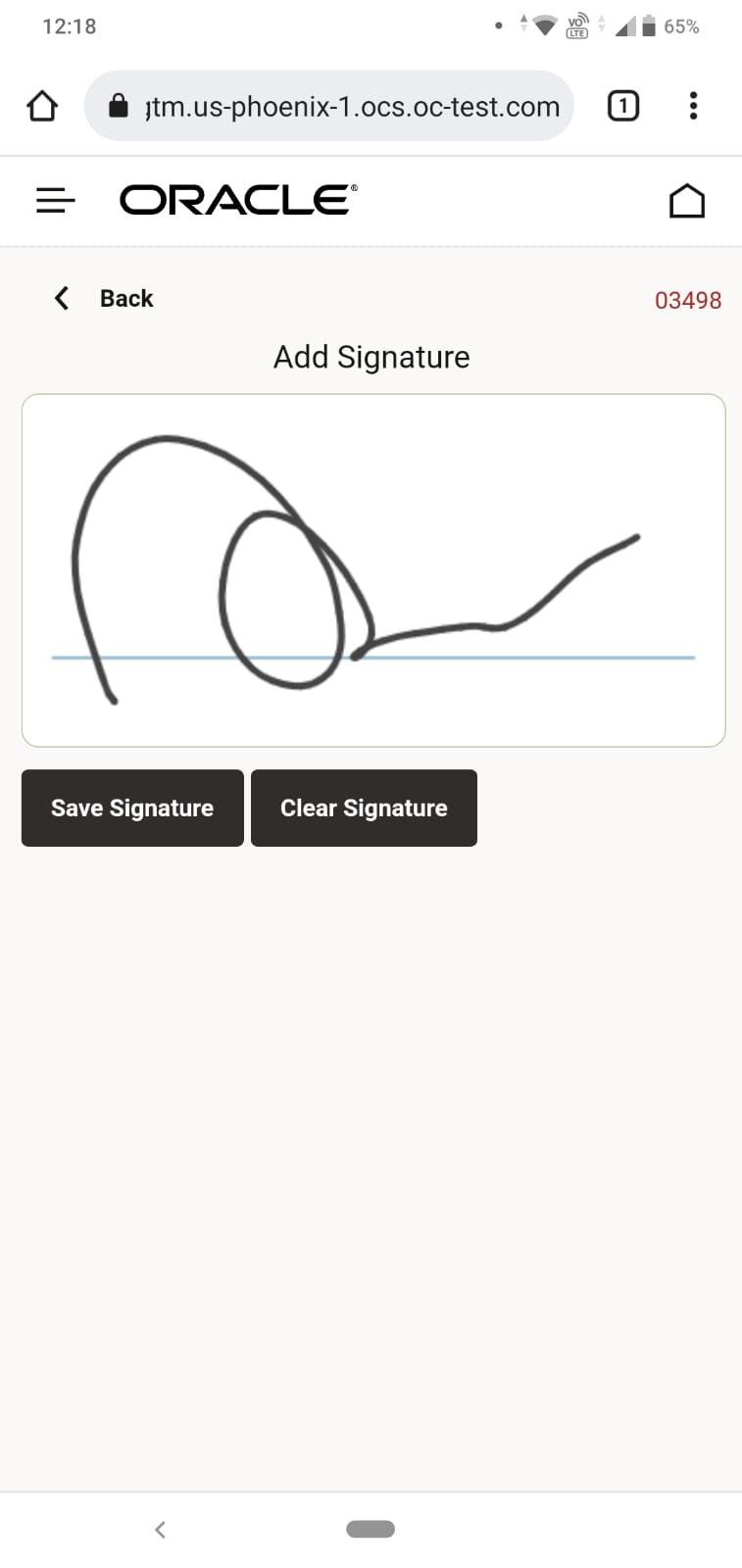Open the browser tab switcher
The height and width of the screenshot is (1568, 742).
click(x=623, y=106)
